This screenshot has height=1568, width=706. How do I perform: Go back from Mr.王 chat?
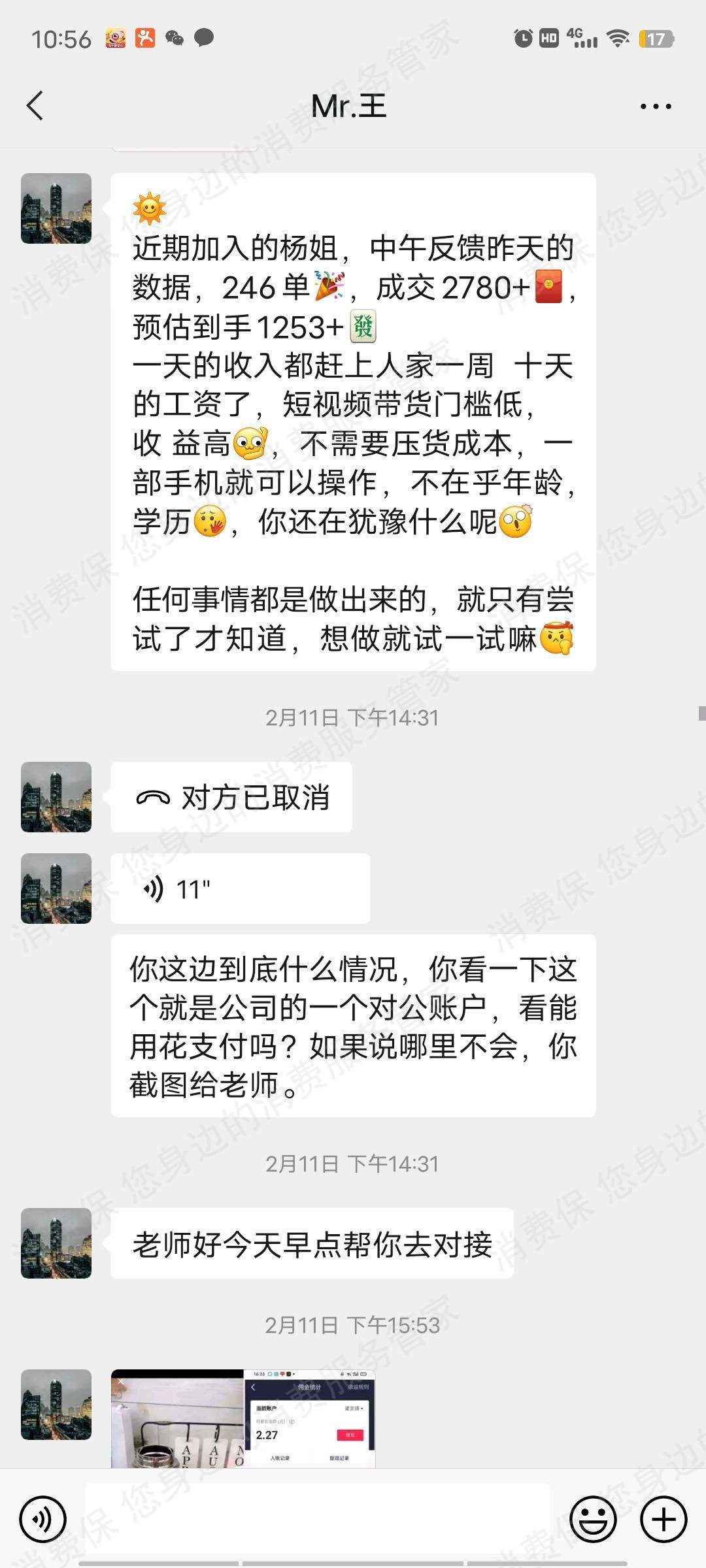point(35,106)
